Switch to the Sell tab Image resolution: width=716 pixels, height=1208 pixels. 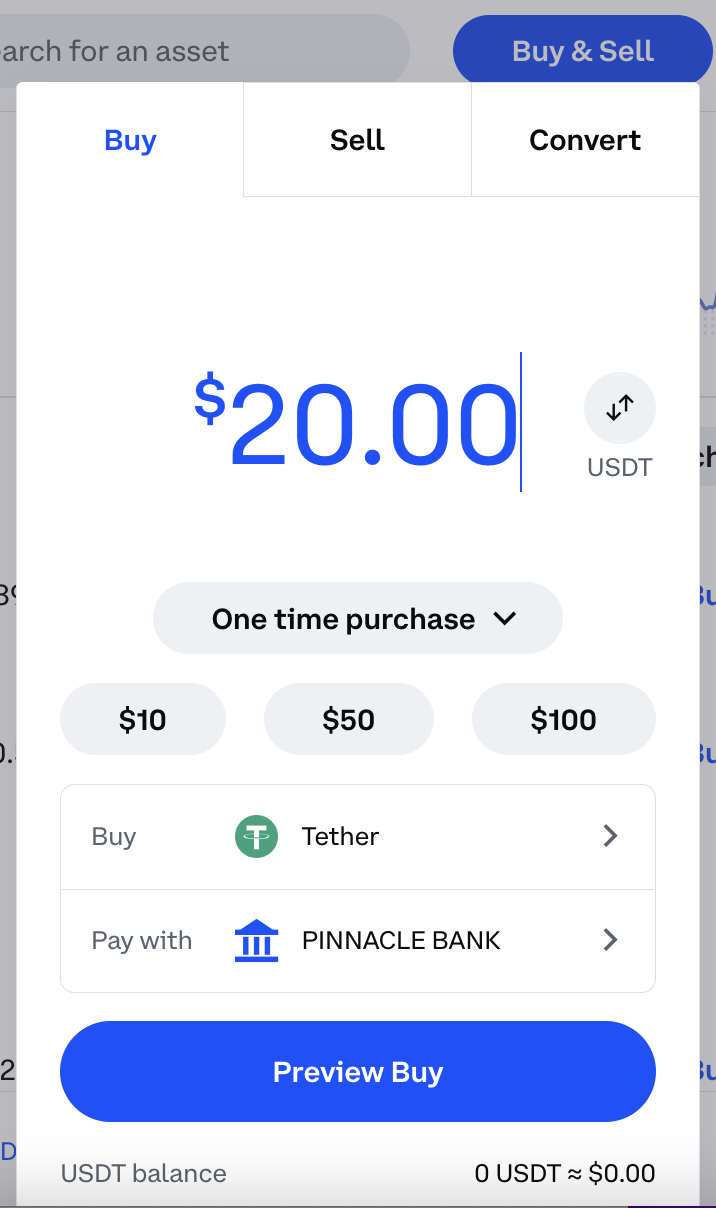click(357, 140)
